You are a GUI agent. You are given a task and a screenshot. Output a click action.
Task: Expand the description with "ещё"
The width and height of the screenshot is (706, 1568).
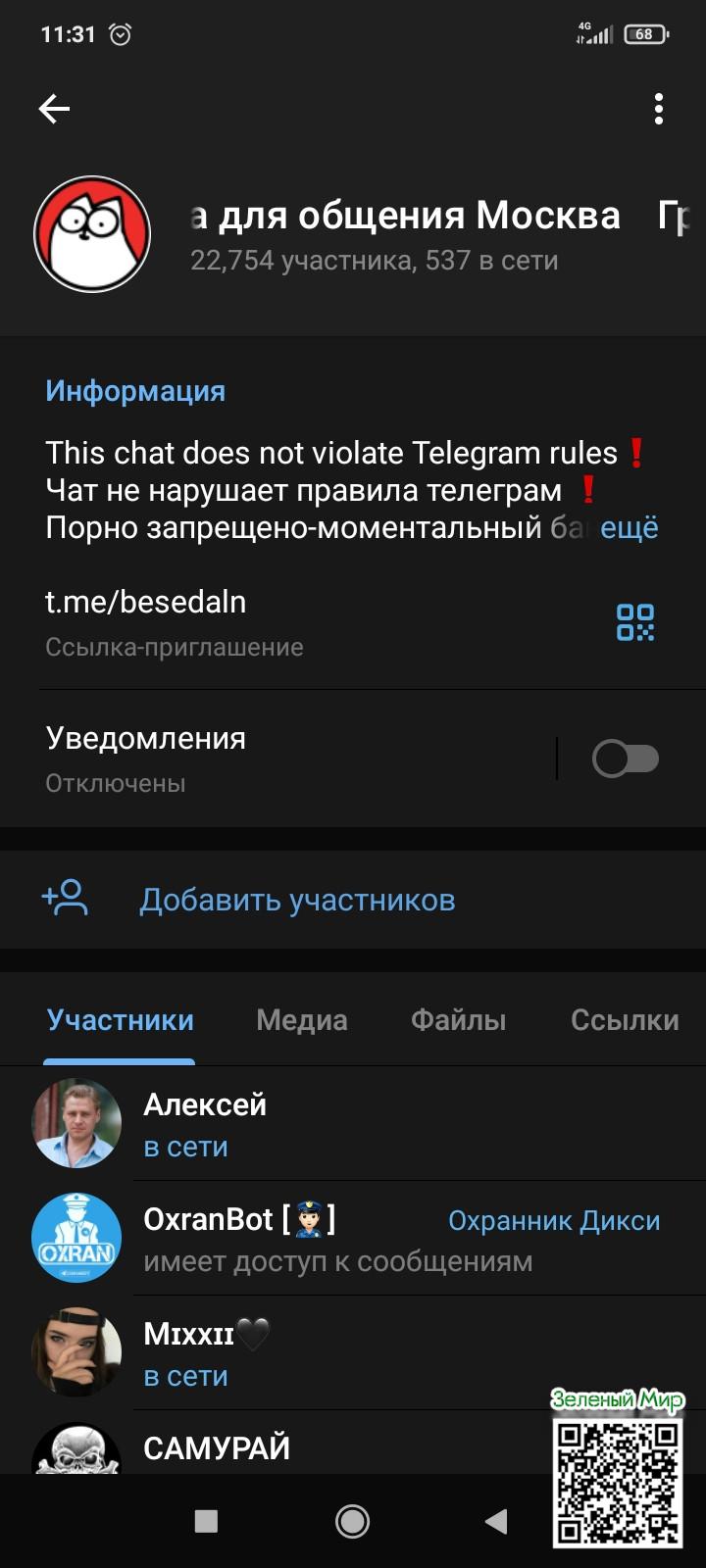[629, 528]
